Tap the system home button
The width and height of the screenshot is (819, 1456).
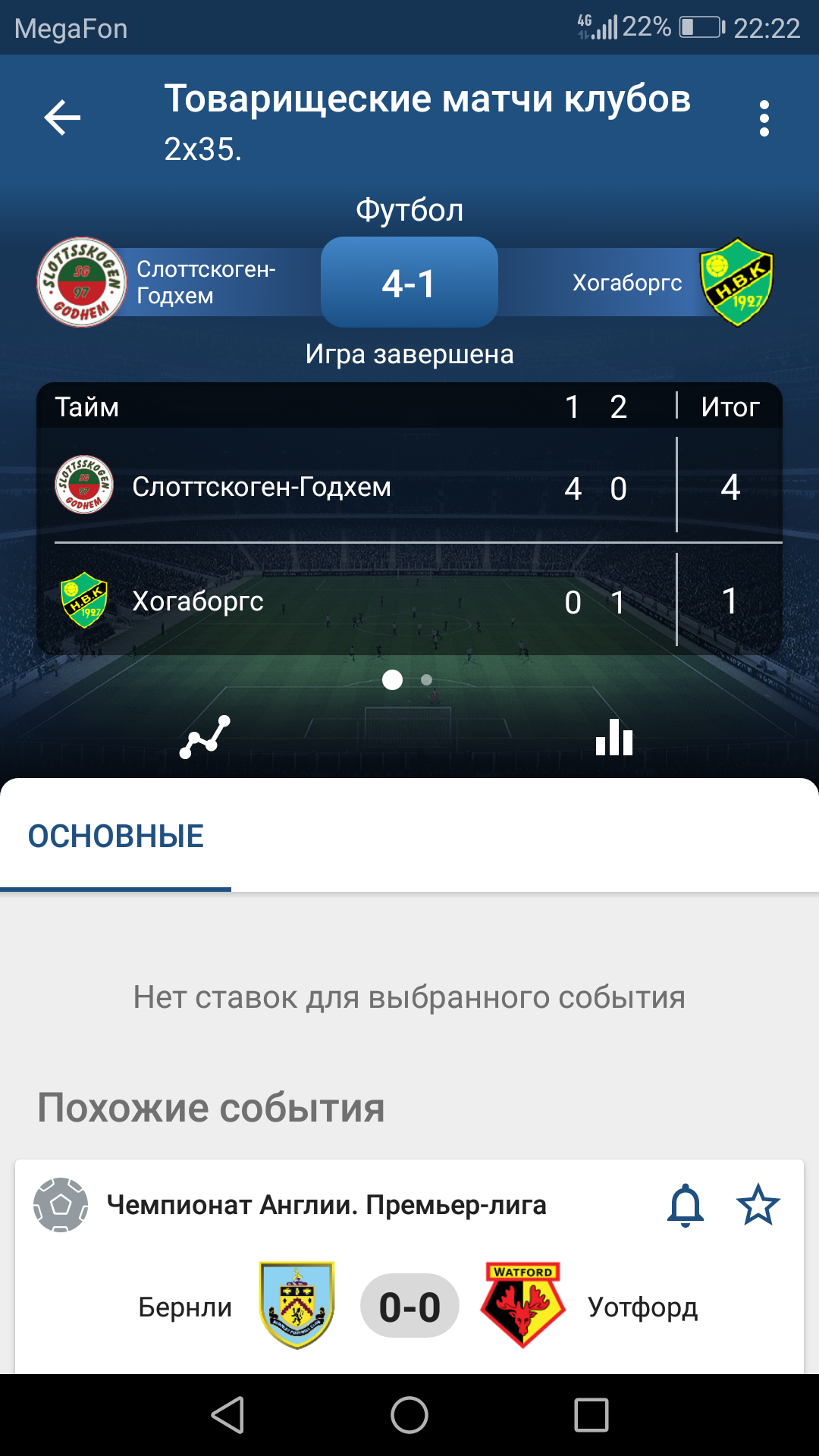point(409,1415)
